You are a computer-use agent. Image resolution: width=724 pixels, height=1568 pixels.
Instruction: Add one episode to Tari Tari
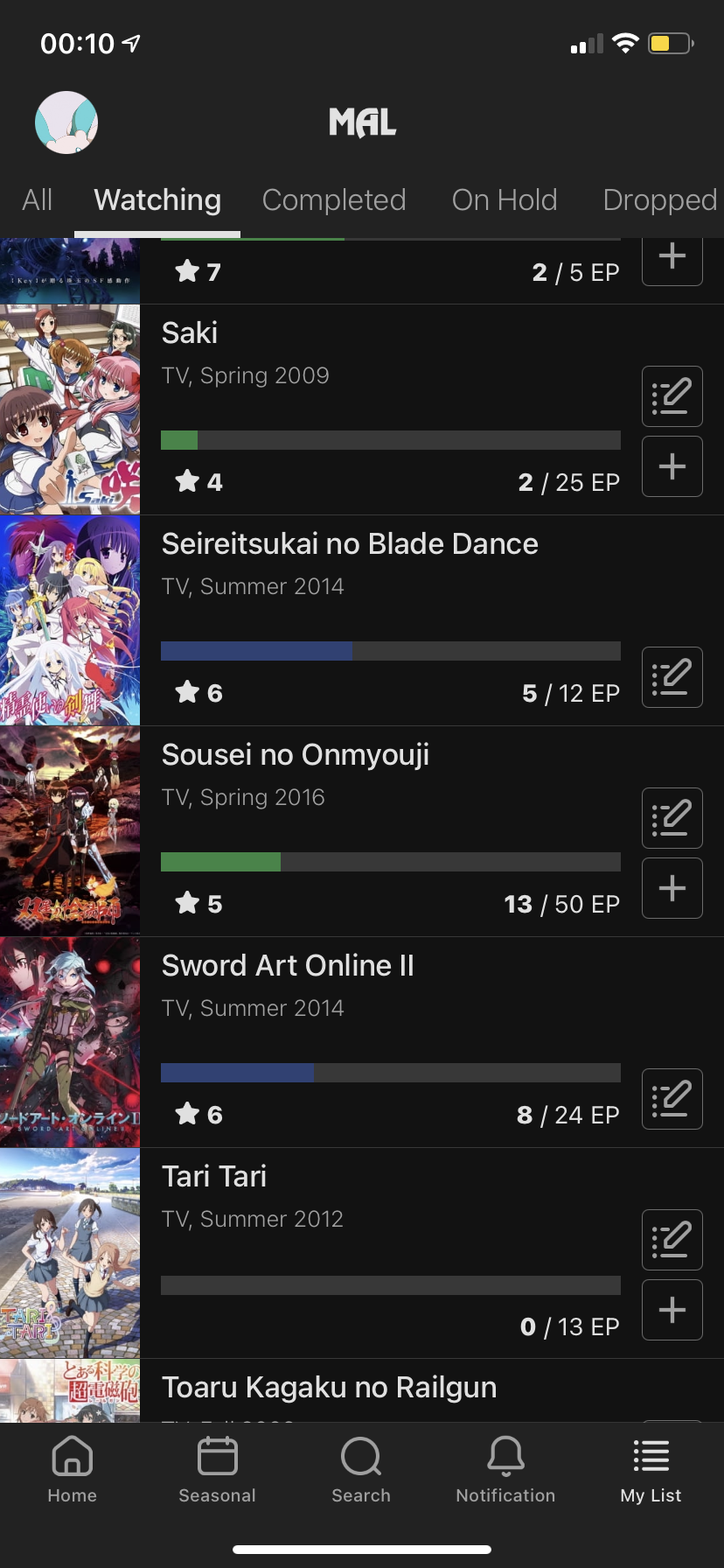coord(672,1310)
